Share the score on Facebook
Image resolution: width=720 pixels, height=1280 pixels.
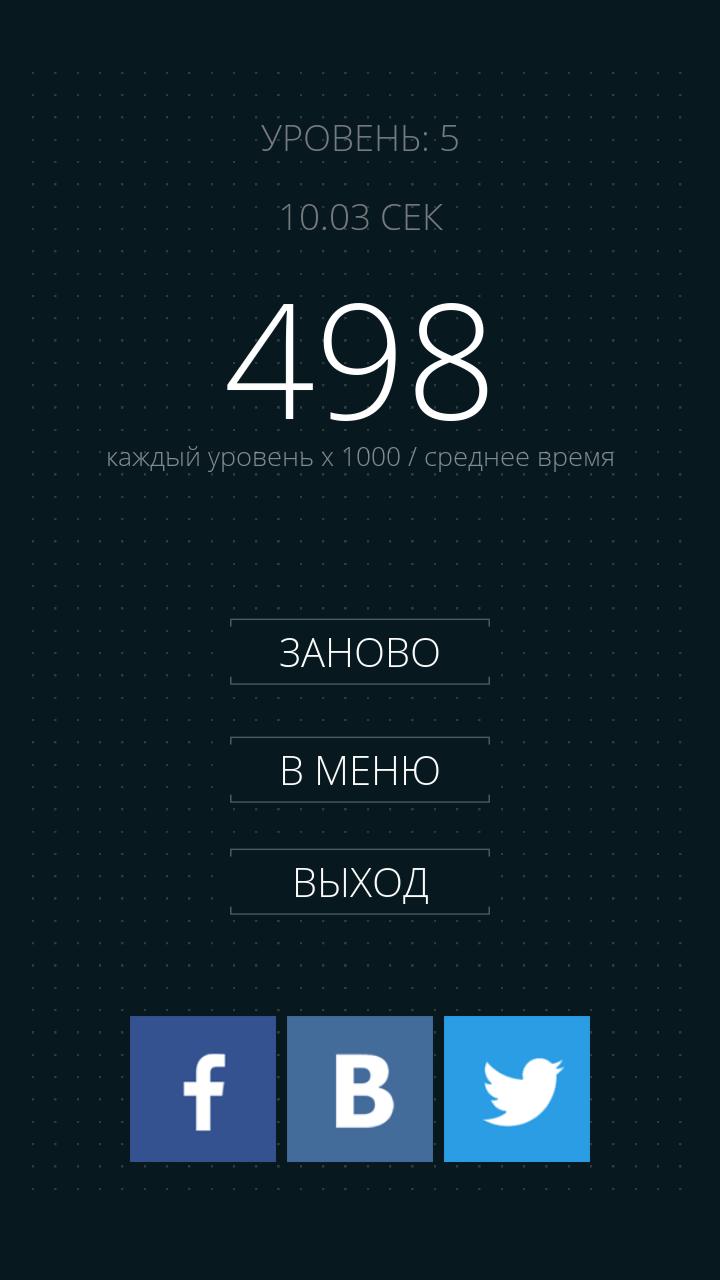[203, 1089]
